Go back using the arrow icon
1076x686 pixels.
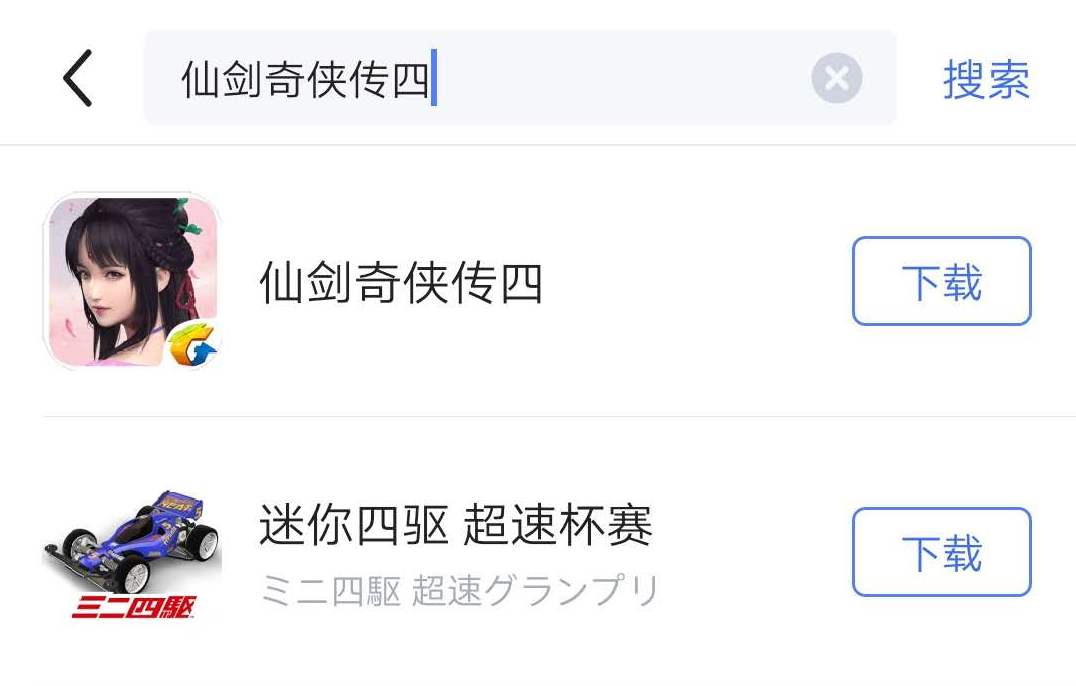coord(78,78)
